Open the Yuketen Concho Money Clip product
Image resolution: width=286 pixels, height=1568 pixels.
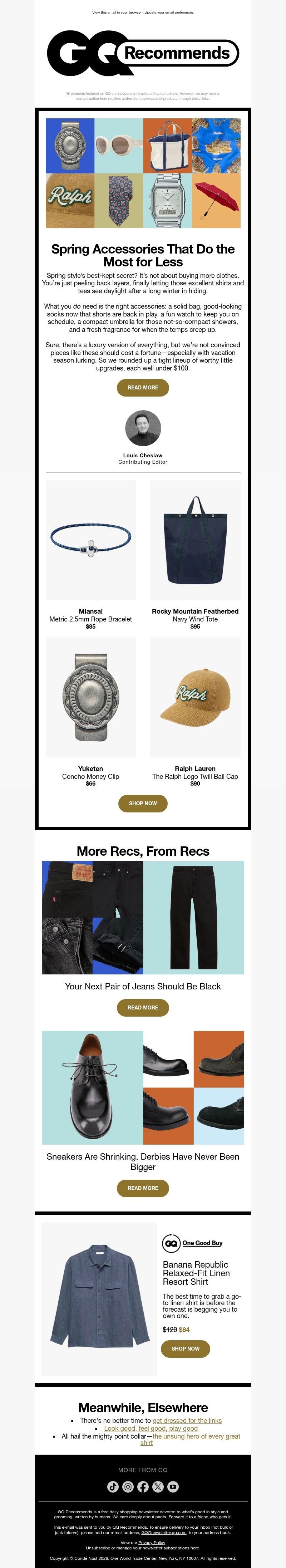coord(91,697)
